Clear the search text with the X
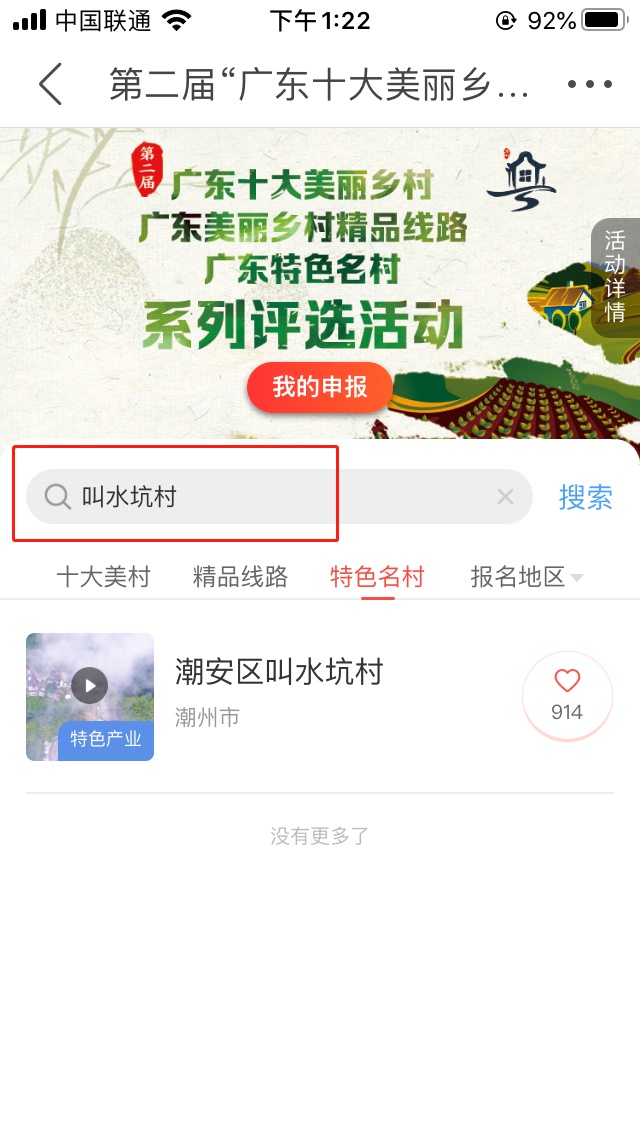This screenshot has width=640, height=1136. coord(505,497)
